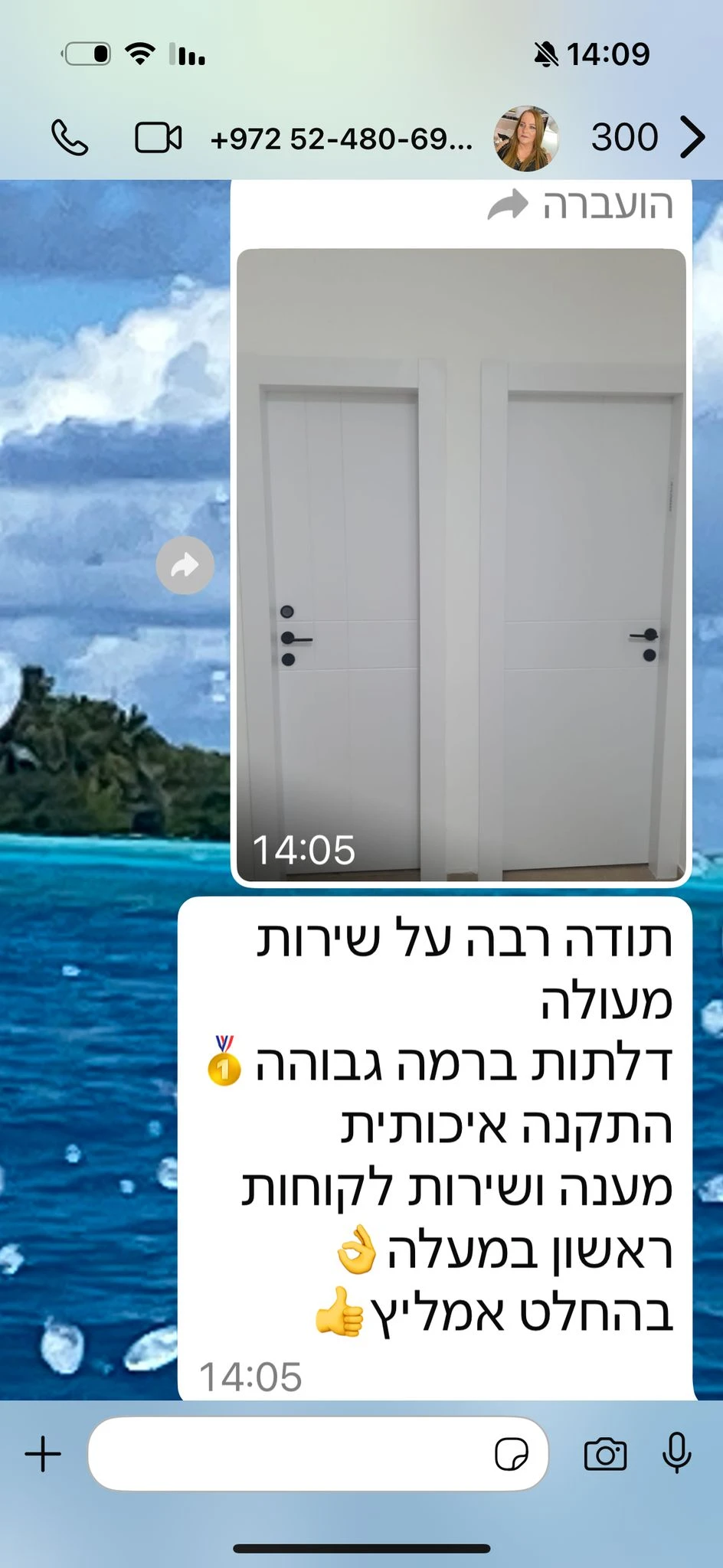Open the forwarded doors photo
This screenshot has width=723, height=1568.
point(461,565)
